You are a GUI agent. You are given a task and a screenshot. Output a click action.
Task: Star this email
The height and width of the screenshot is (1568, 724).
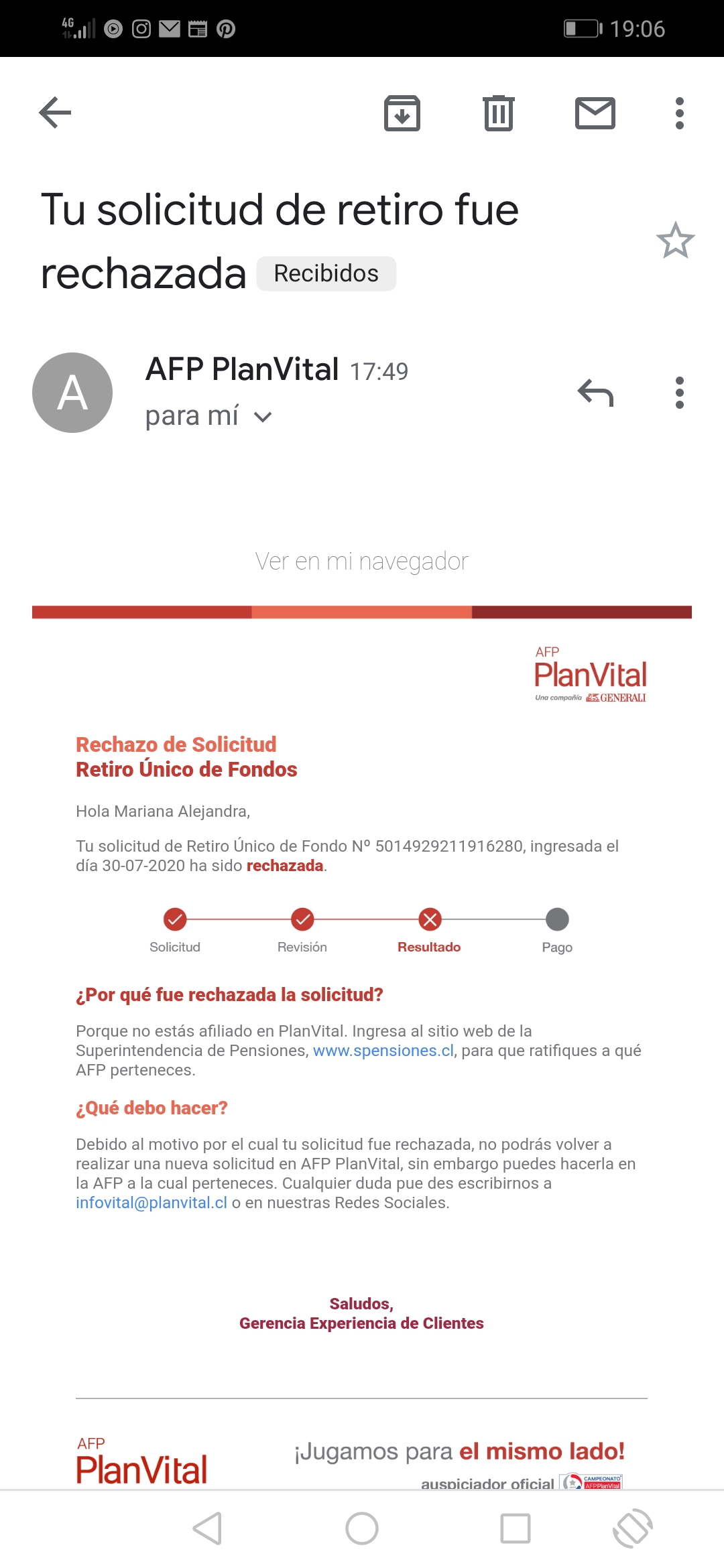676,241
